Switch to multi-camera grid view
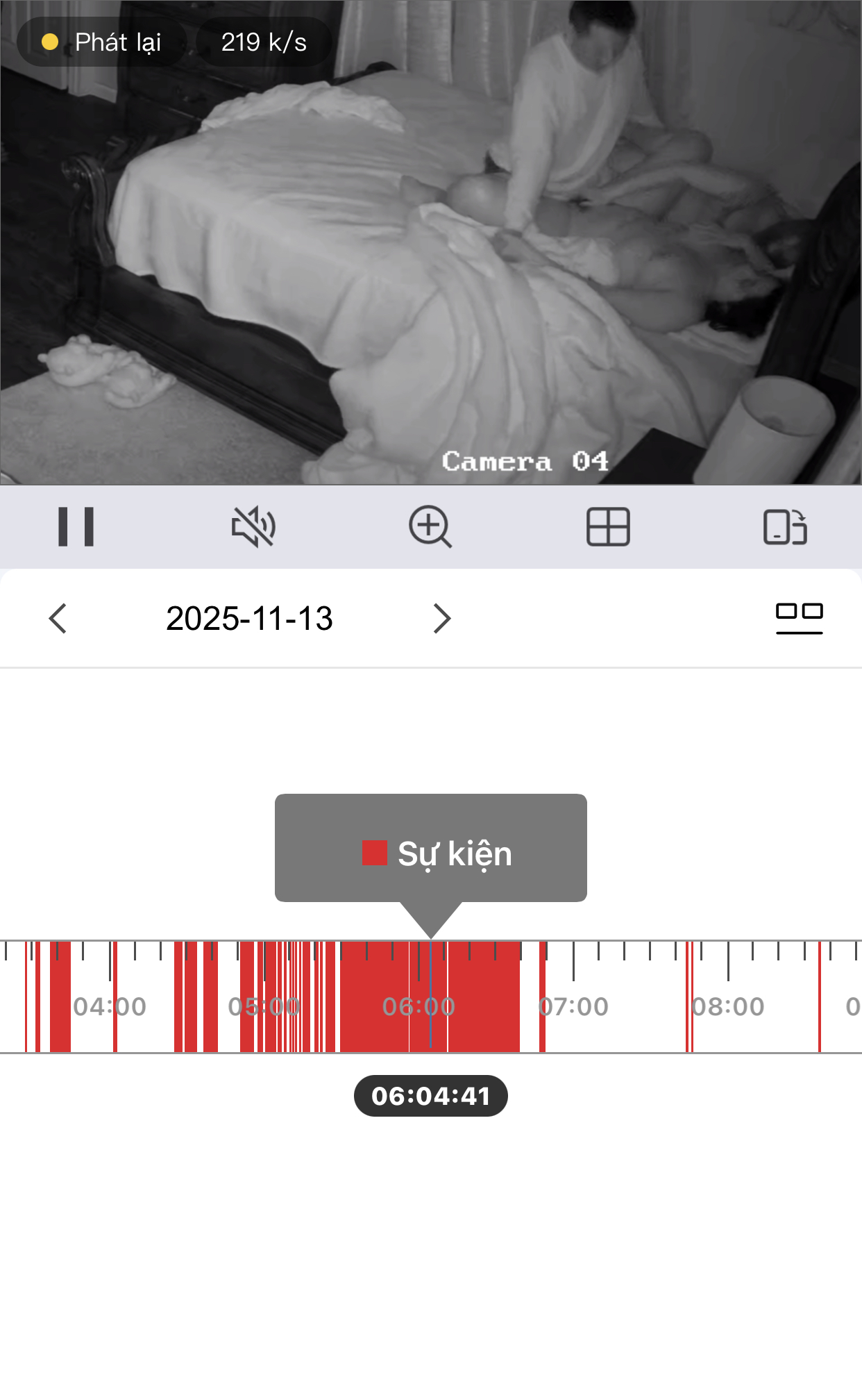Image resolution: width=862 pixels, height=1400 pixels. [x=608, y=527]
